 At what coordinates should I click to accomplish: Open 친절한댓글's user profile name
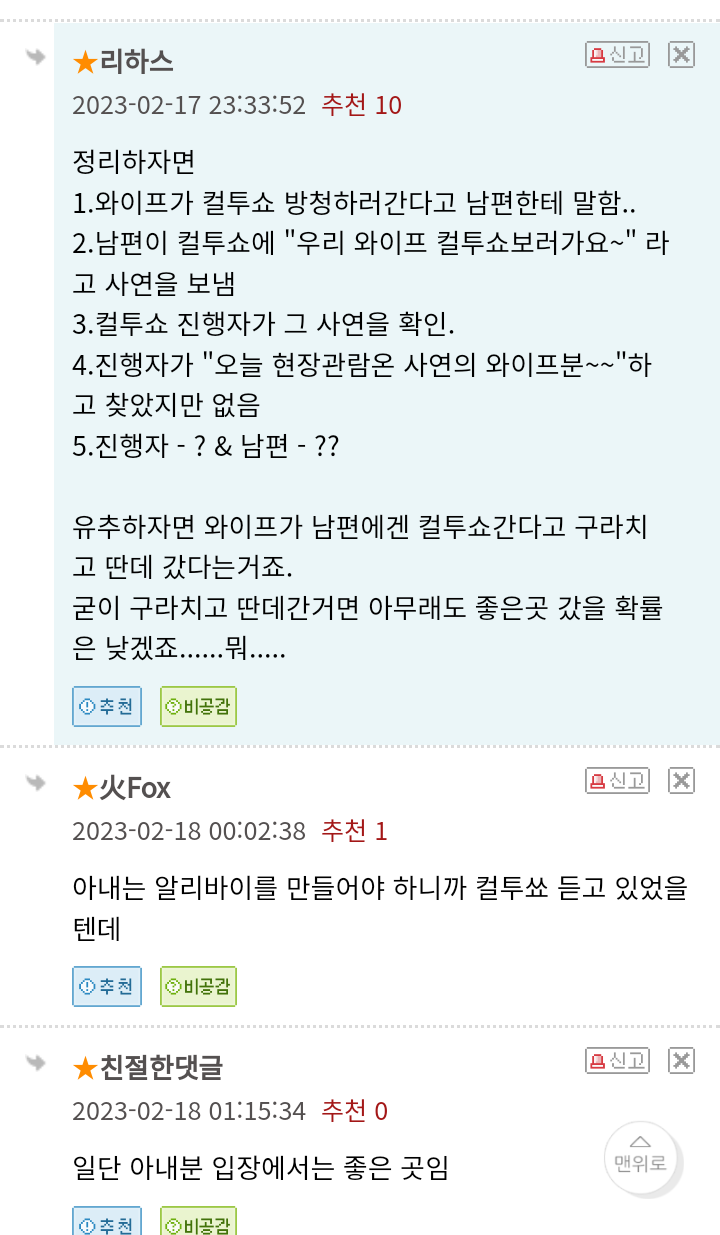click(x=160, y=1067)
